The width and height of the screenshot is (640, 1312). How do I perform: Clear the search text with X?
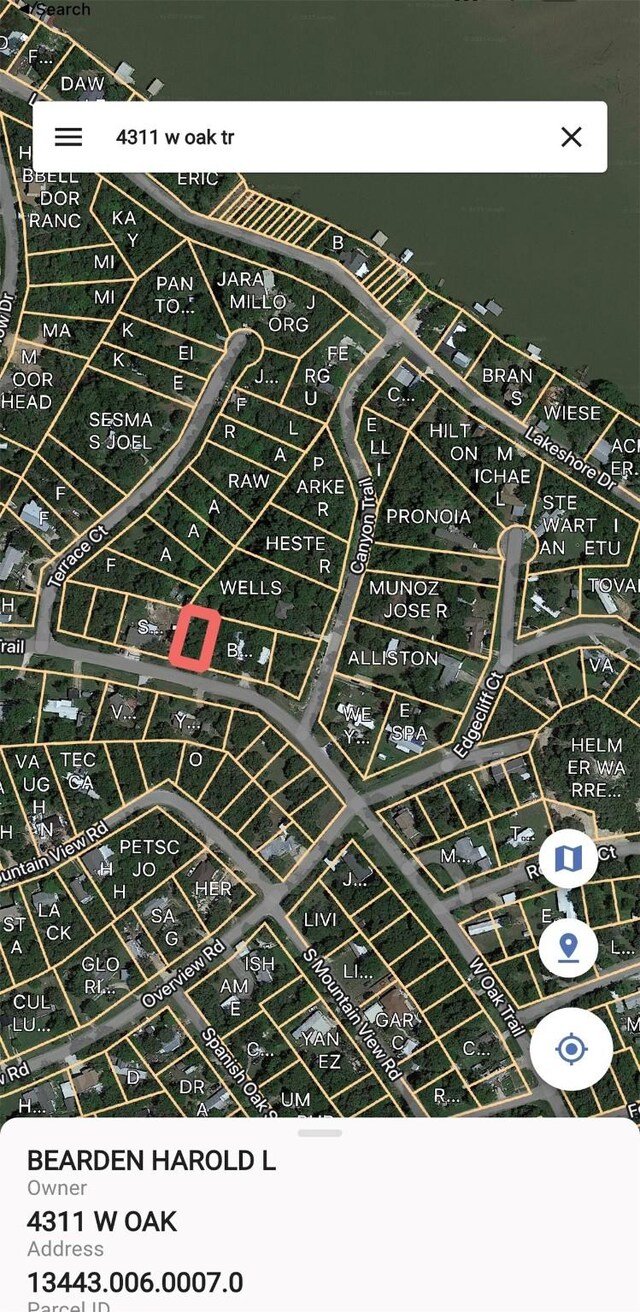coord(571,137)
